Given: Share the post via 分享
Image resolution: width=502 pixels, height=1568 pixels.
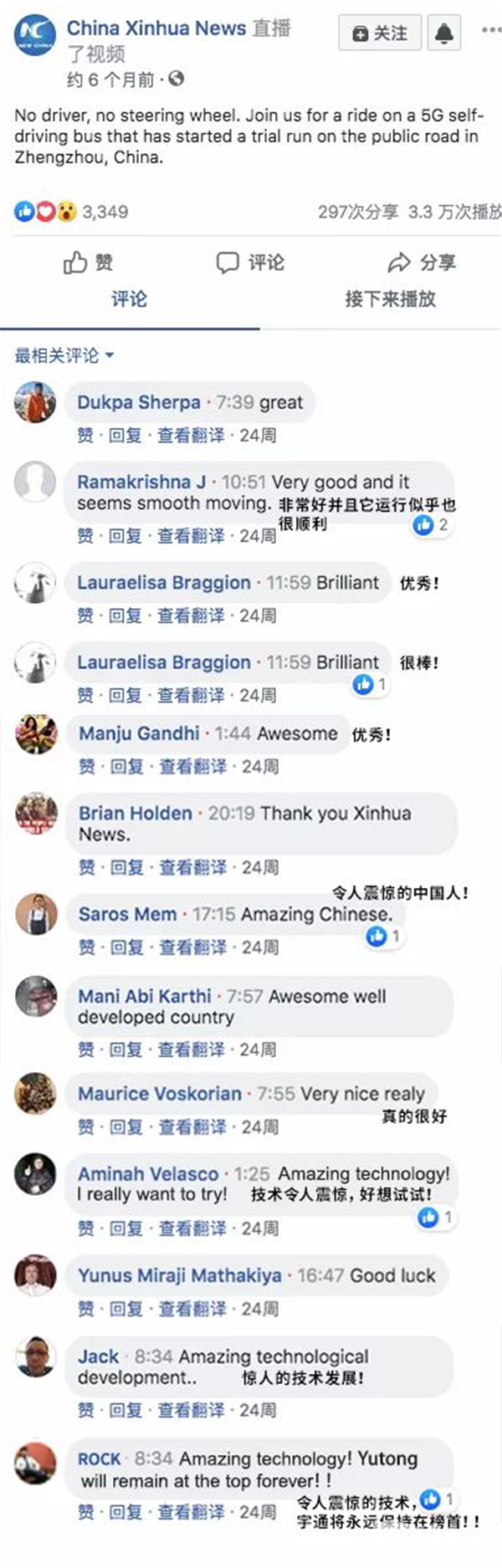Looking at the screenshot, I should pyautogui.click(x=422, y=263).
